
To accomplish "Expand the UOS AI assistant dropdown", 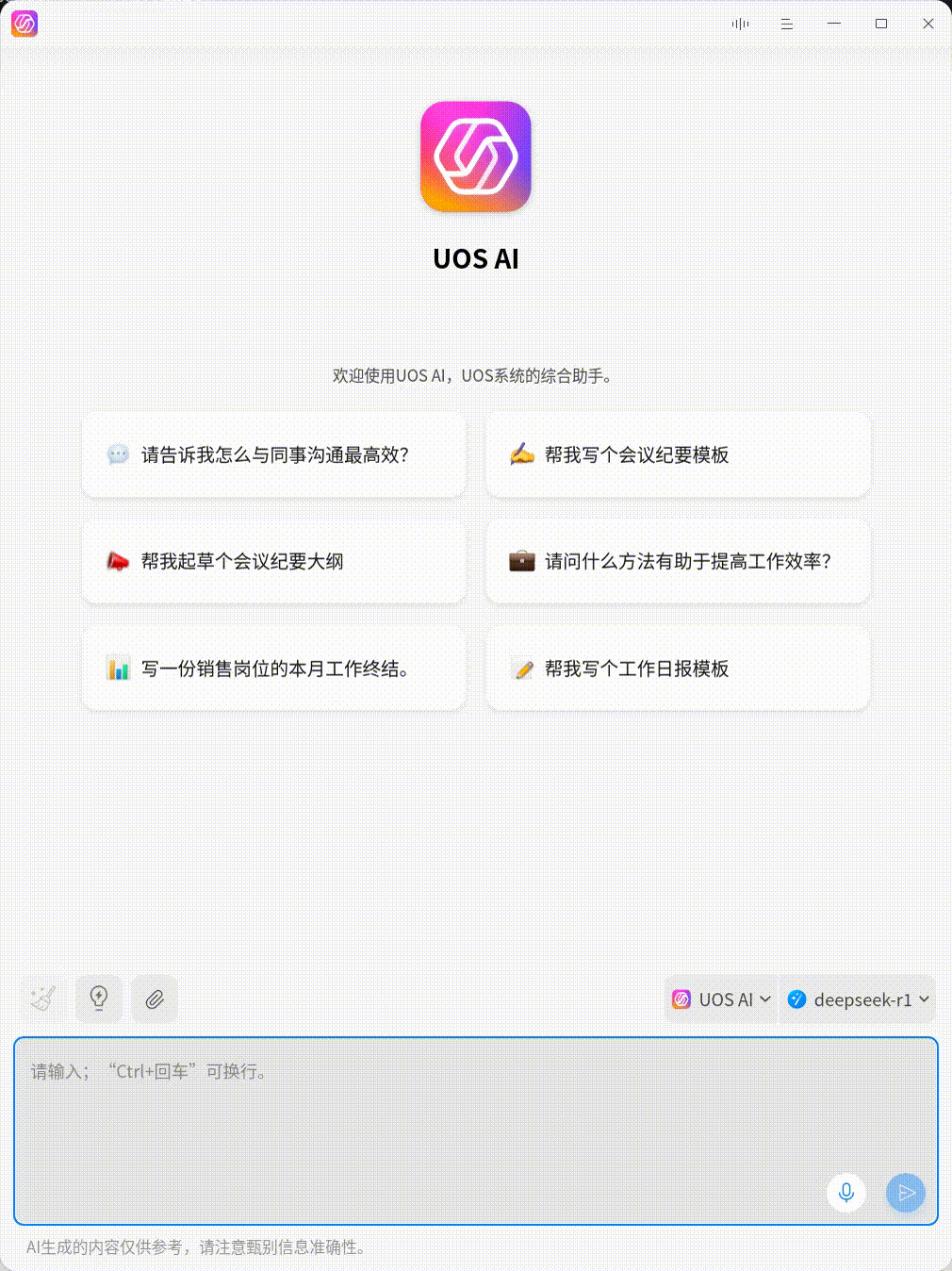I will (722, 999).
